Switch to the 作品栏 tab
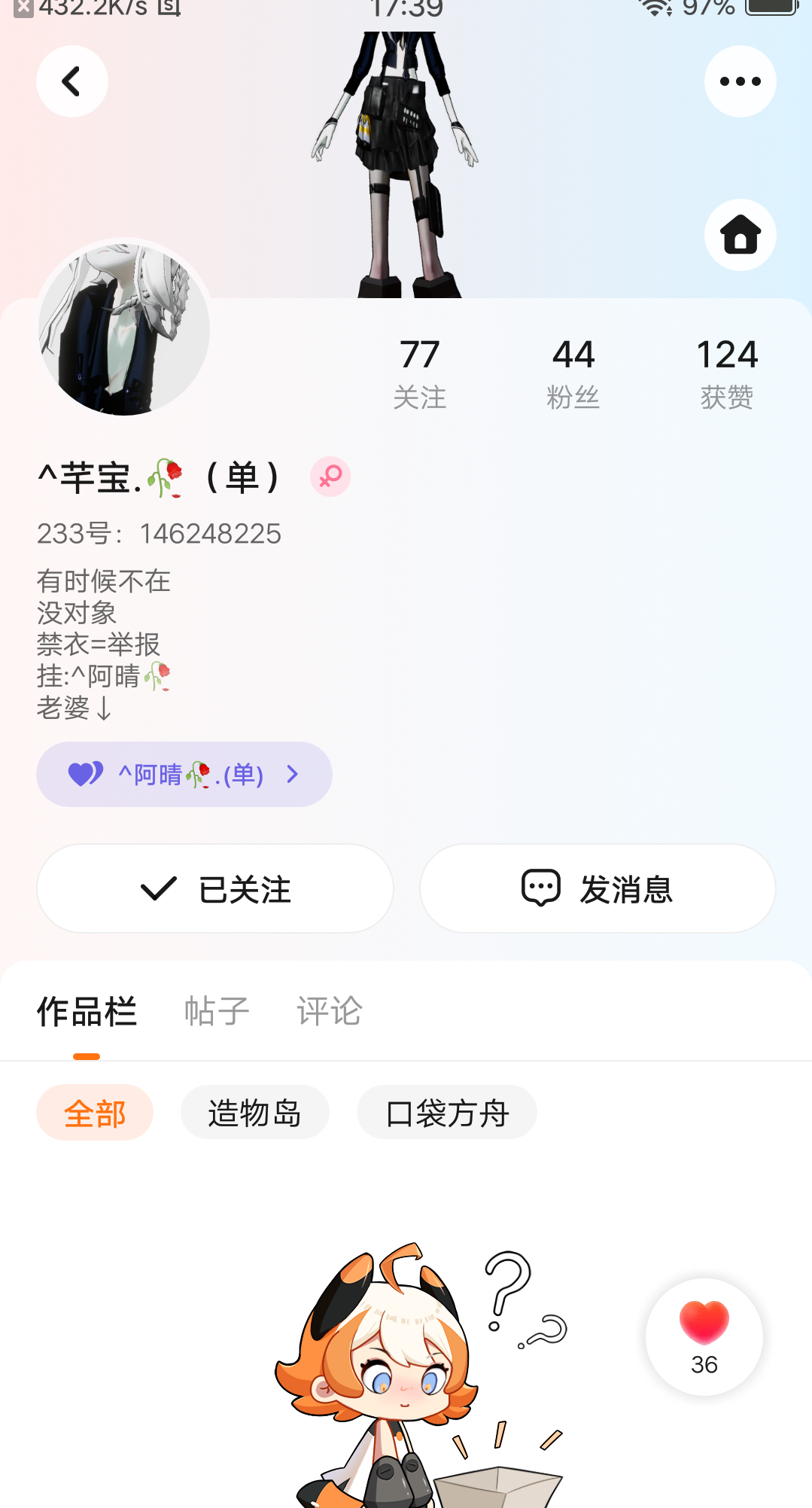The image size is (812, 1508). [x=87, y=1011]
